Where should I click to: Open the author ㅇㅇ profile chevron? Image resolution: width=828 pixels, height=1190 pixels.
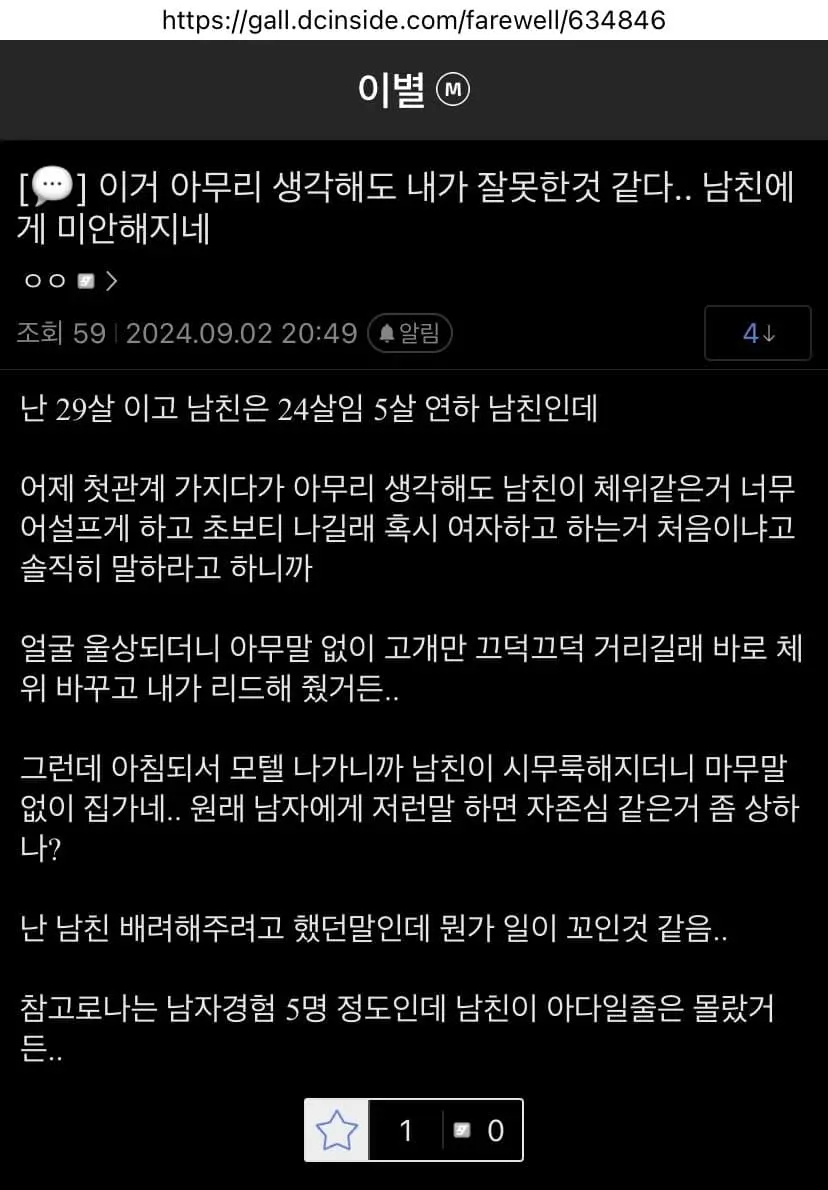coord(111,281)
